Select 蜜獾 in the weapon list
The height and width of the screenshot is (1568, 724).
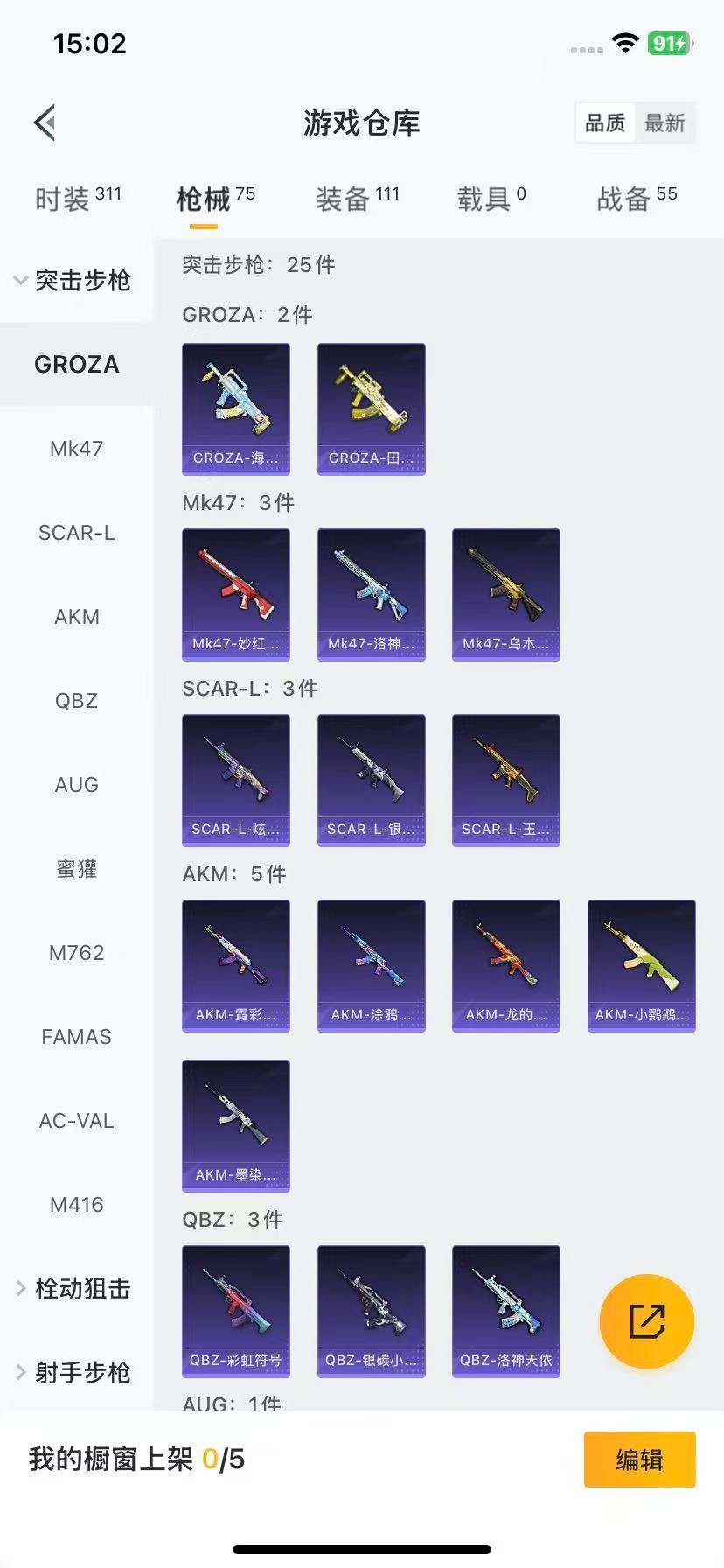[76, 869]
